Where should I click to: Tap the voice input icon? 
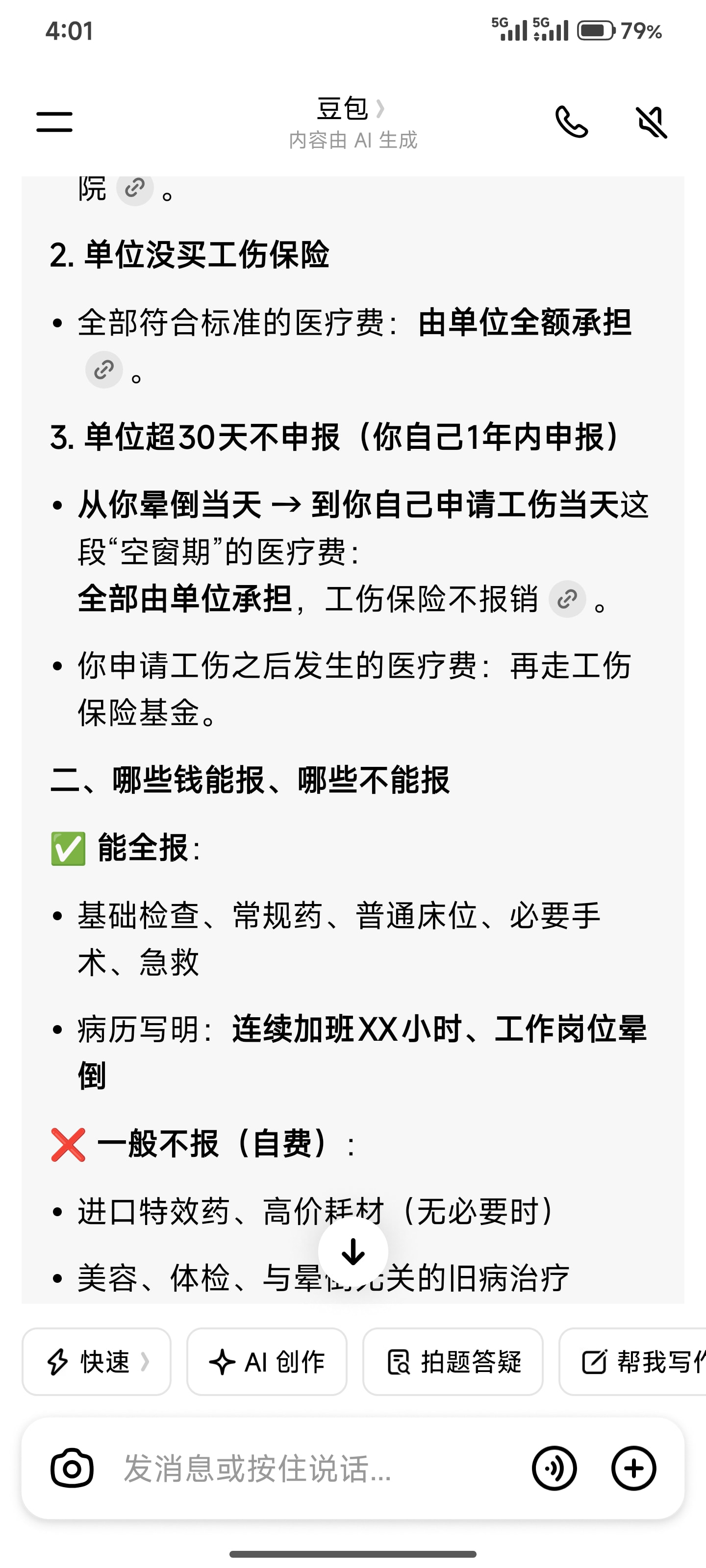tap(555, 1469)
